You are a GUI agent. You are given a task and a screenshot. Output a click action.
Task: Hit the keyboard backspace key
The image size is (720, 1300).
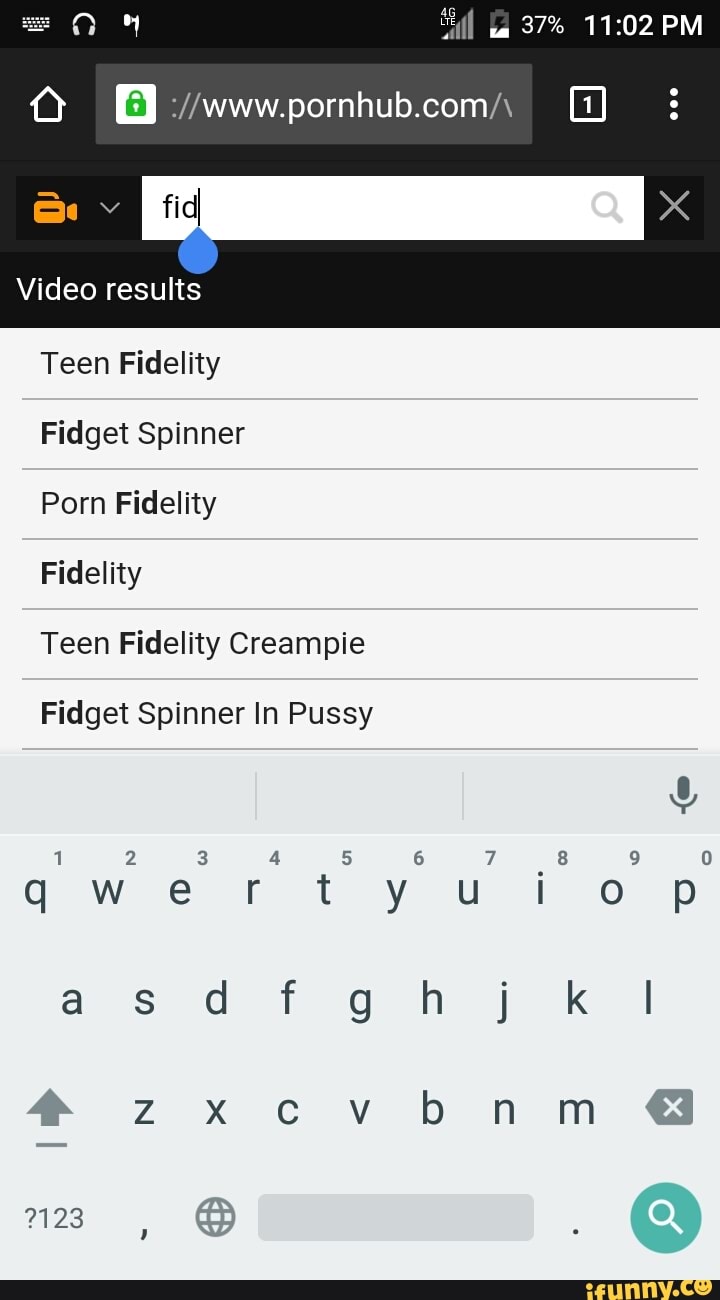tap(669, 1108)
